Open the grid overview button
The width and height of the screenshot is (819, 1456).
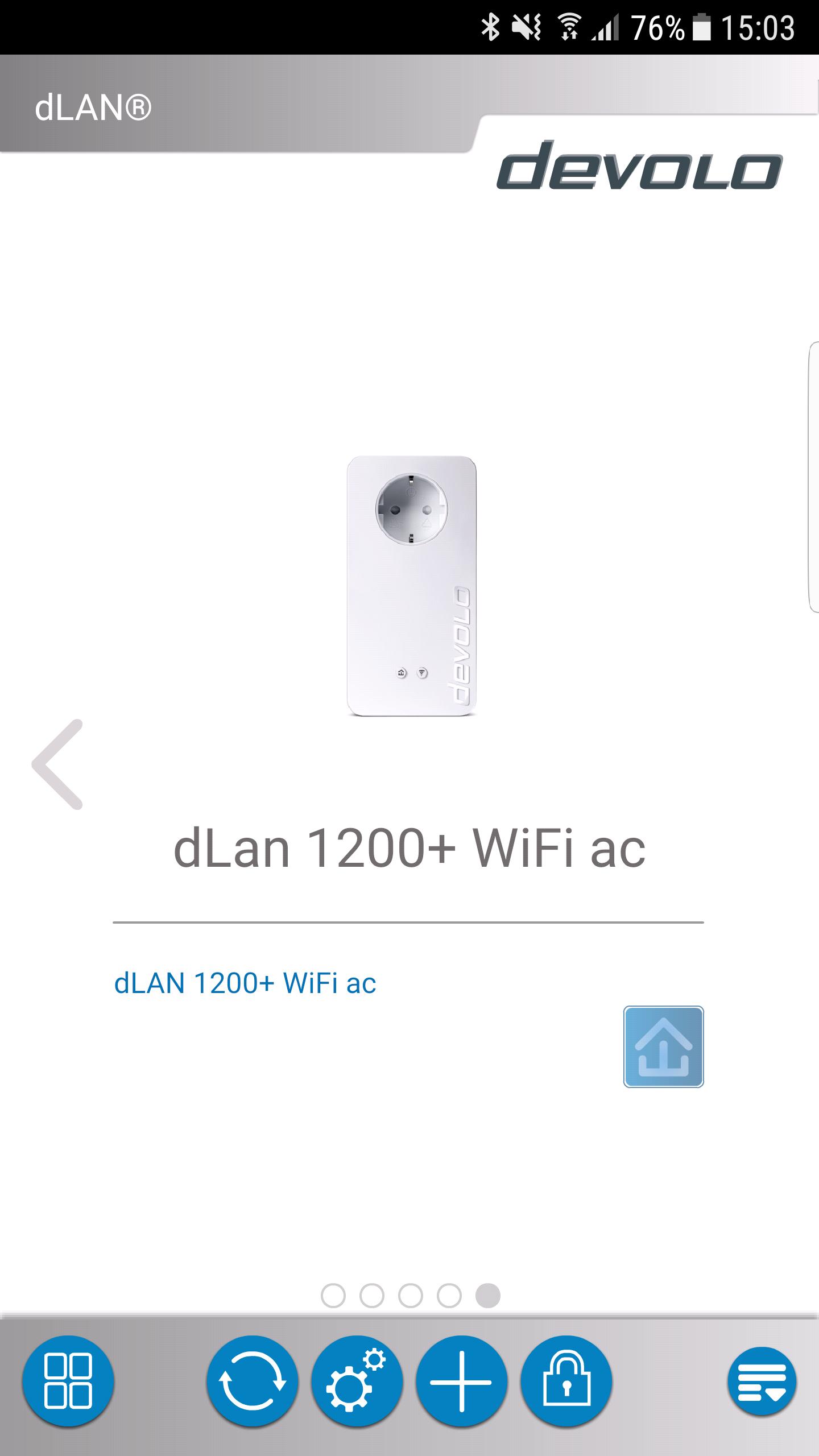point(68,1380)
